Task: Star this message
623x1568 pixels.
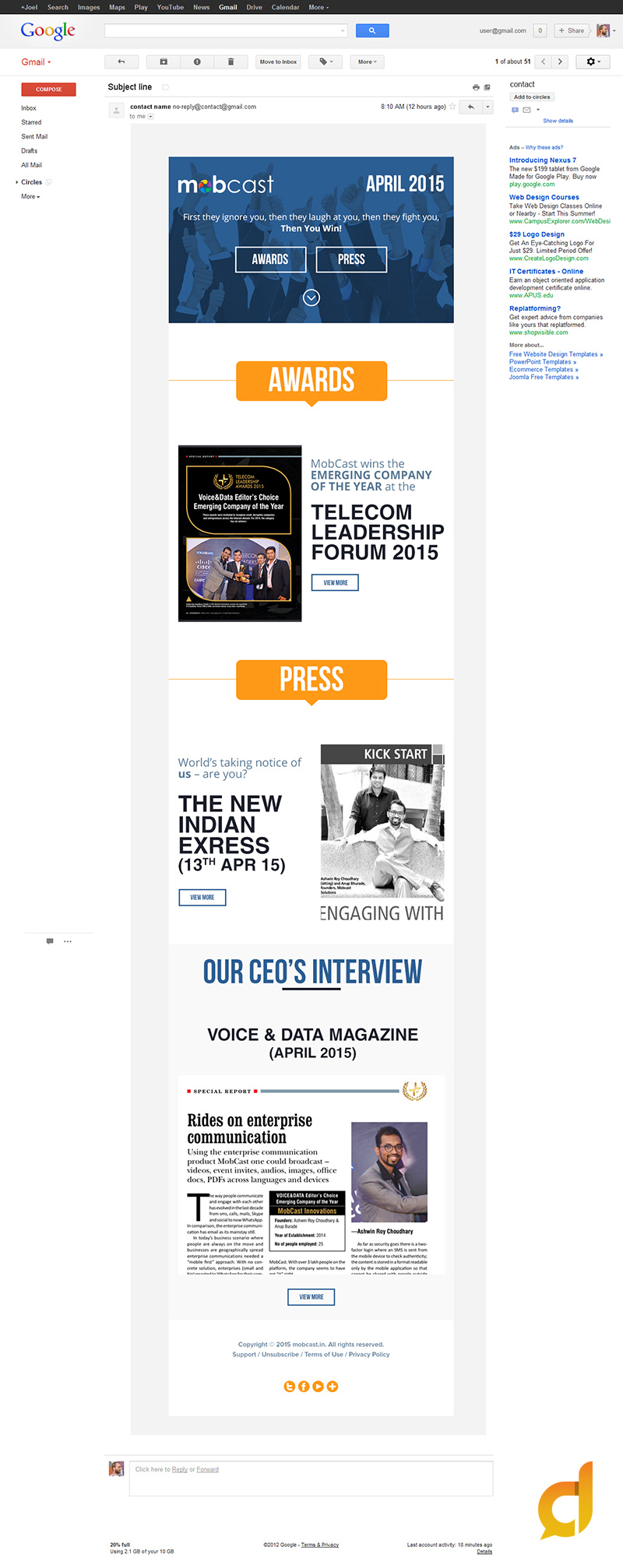Action: pos(452,107)
